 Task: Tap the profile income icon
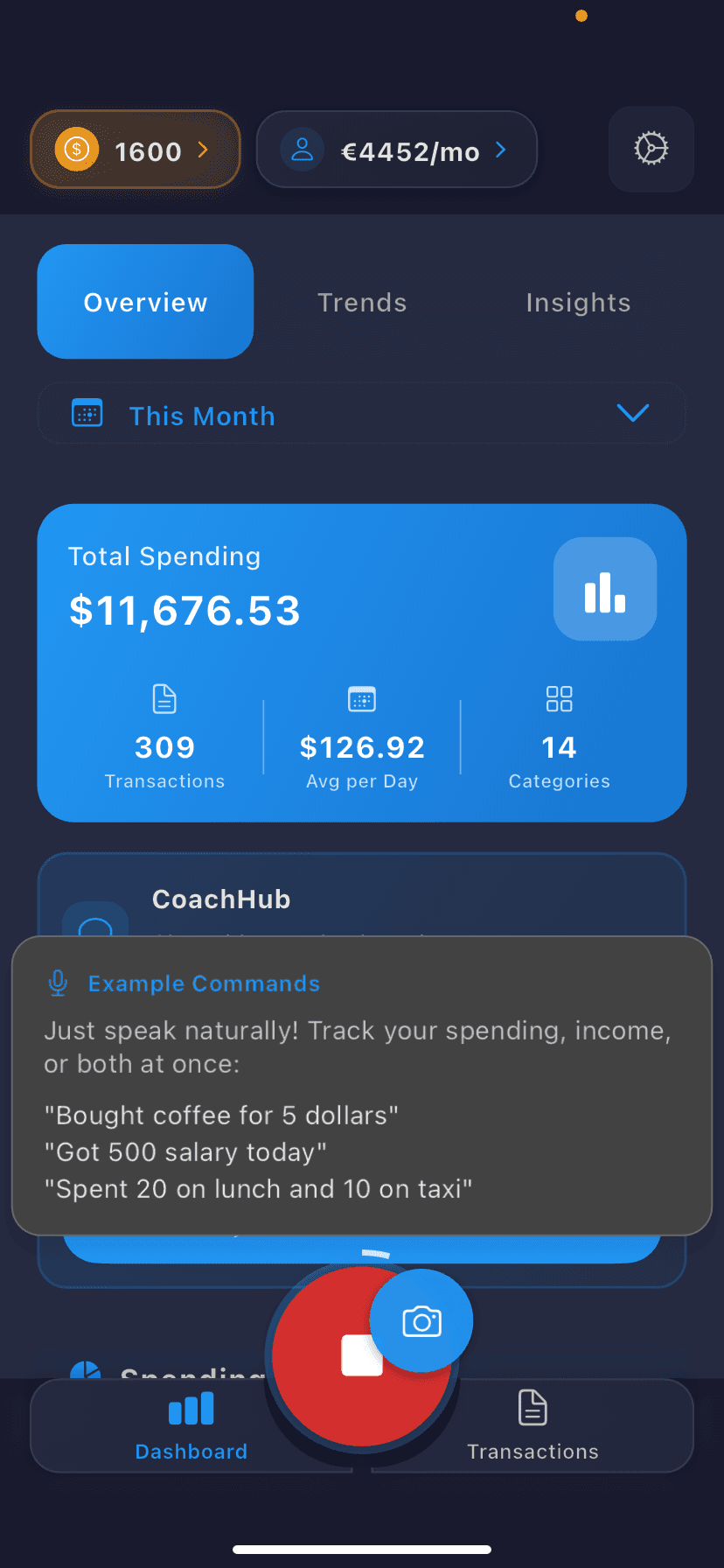point(302,149)
